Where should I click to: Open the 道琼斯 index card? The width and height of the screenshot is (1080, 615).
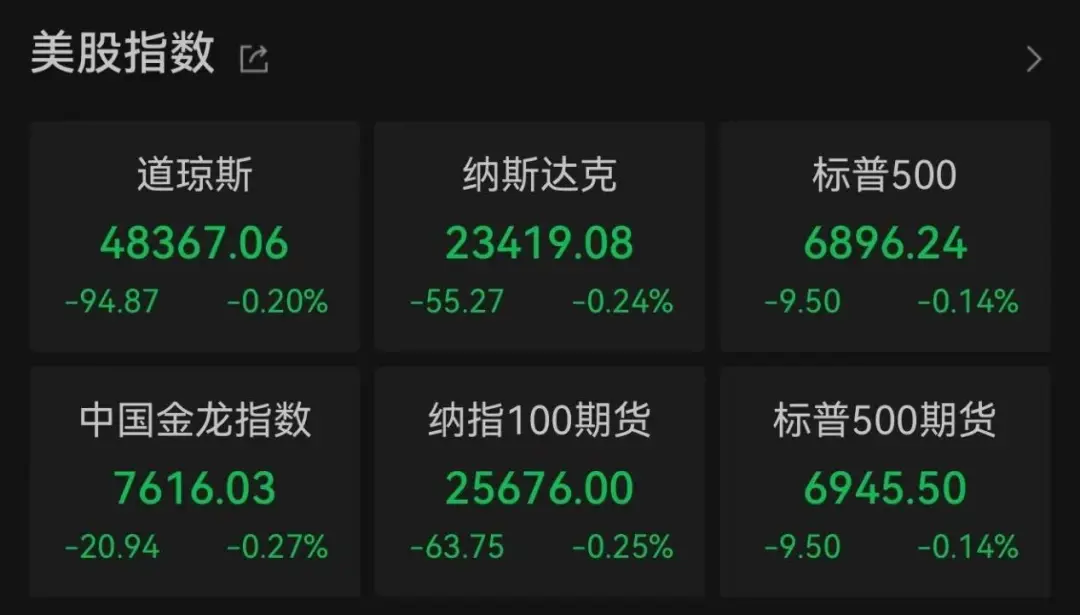coord(194,237)
